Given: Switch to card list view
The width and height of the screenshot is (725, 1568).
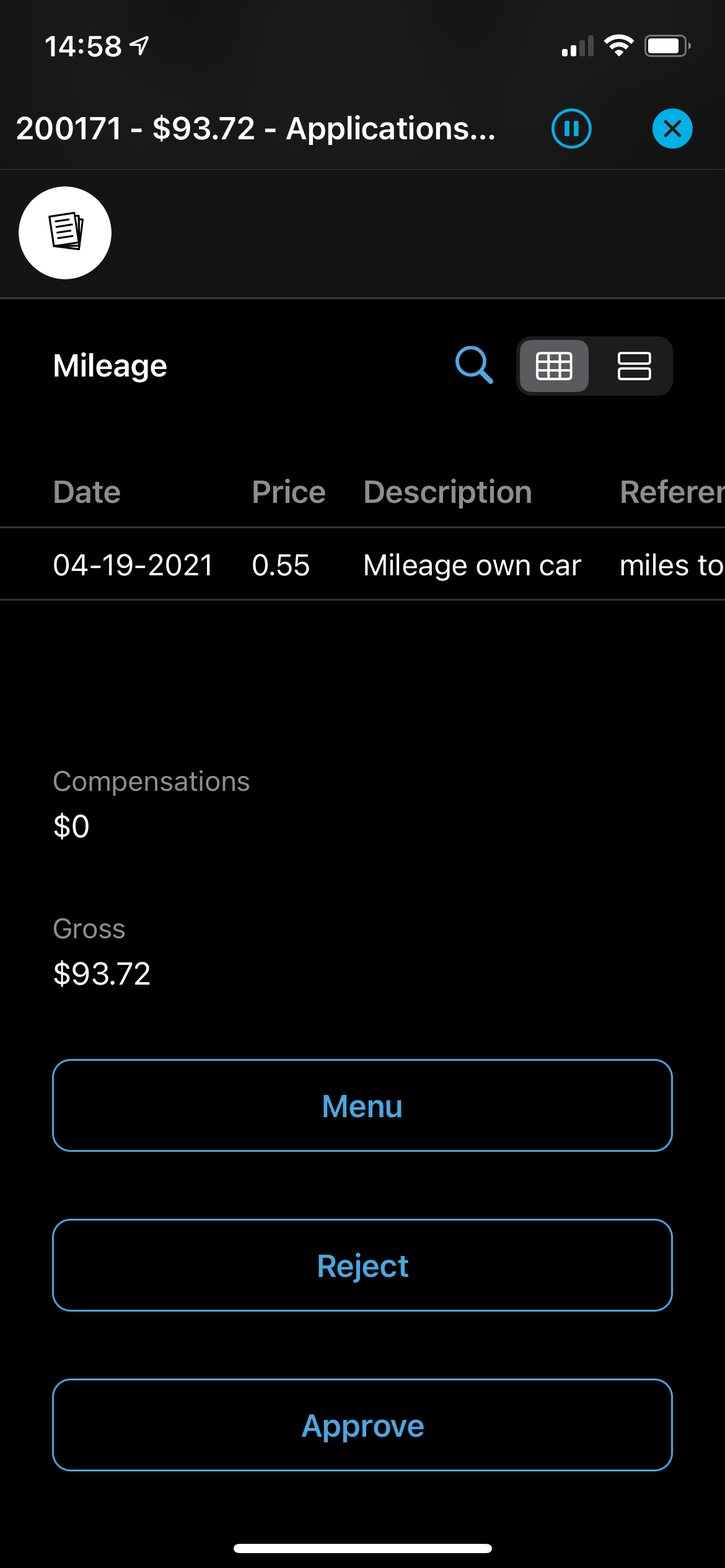Looking at the screenshot, I should click(x=634, y=366).
